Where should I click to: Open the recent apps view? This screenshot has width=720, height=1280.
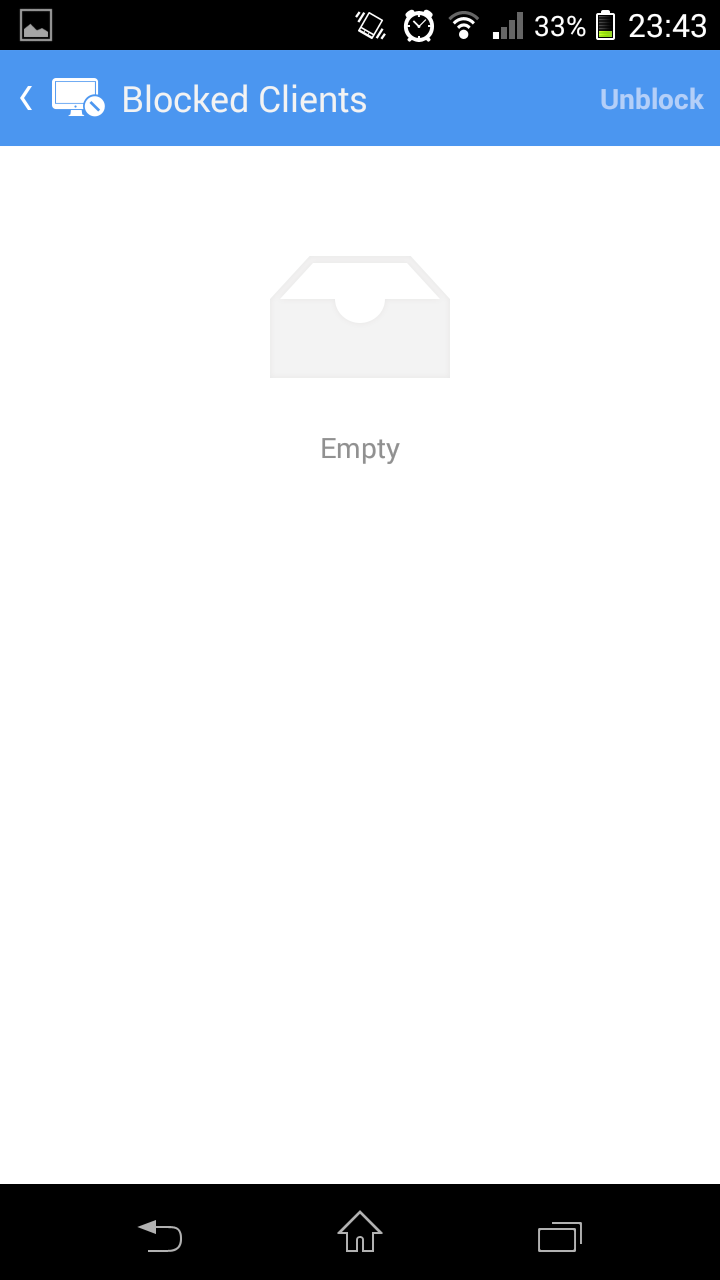[x=560, y=1236]
